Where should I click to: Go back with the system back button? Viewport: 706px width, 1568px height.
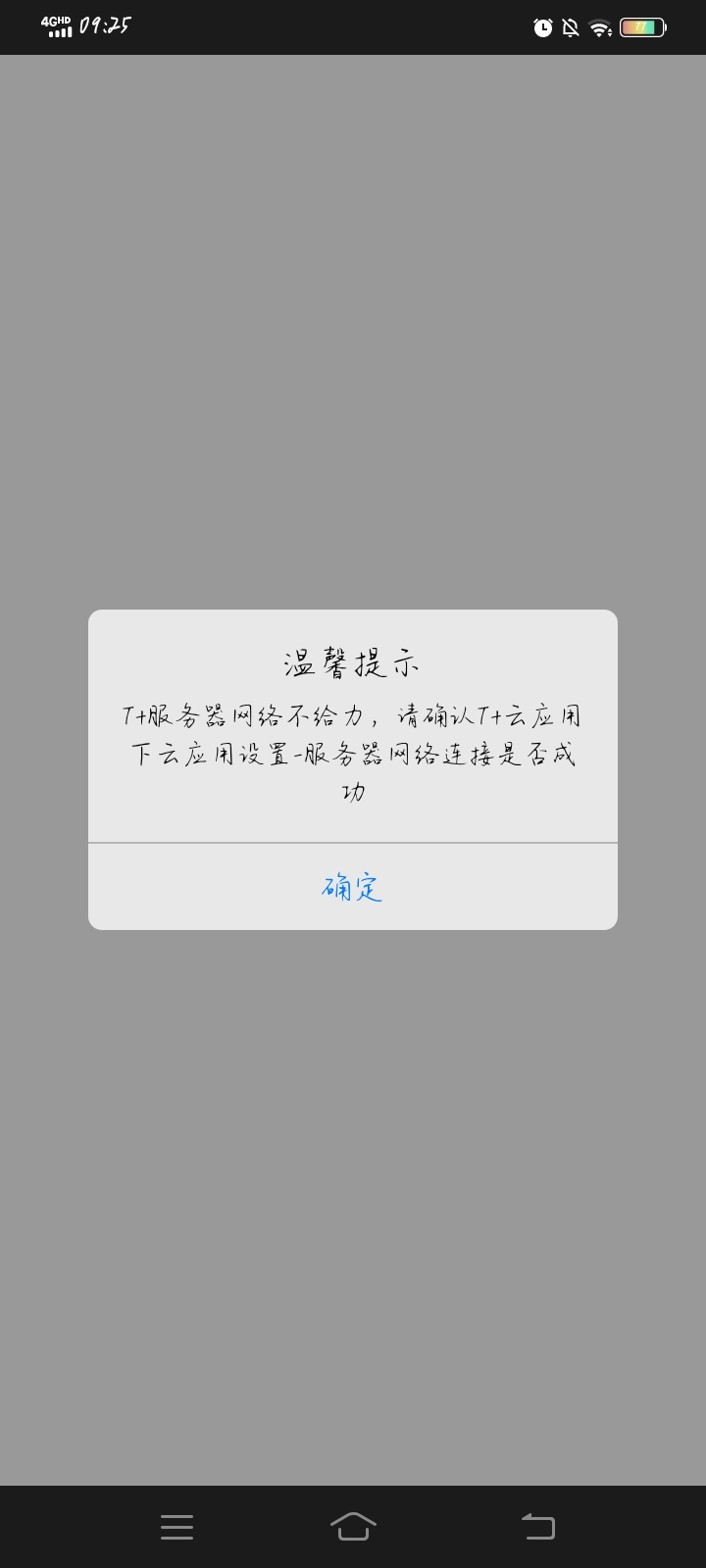point(537,1527)
